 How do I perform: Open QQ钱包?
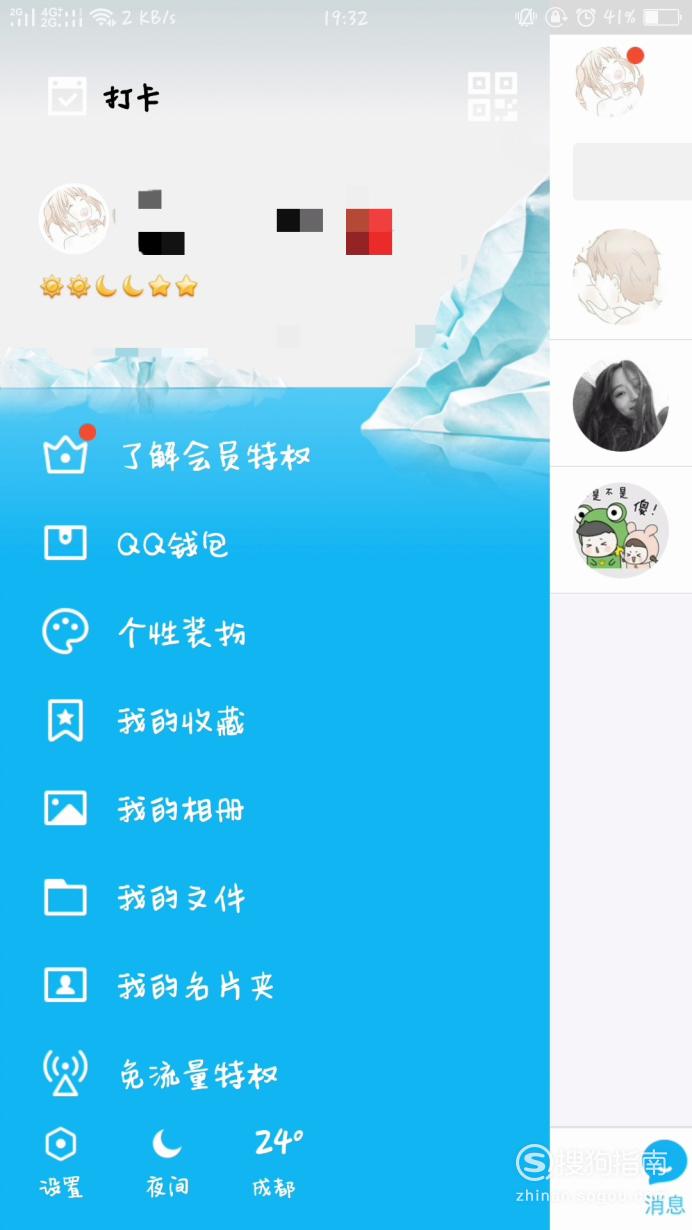coord(137,544)
